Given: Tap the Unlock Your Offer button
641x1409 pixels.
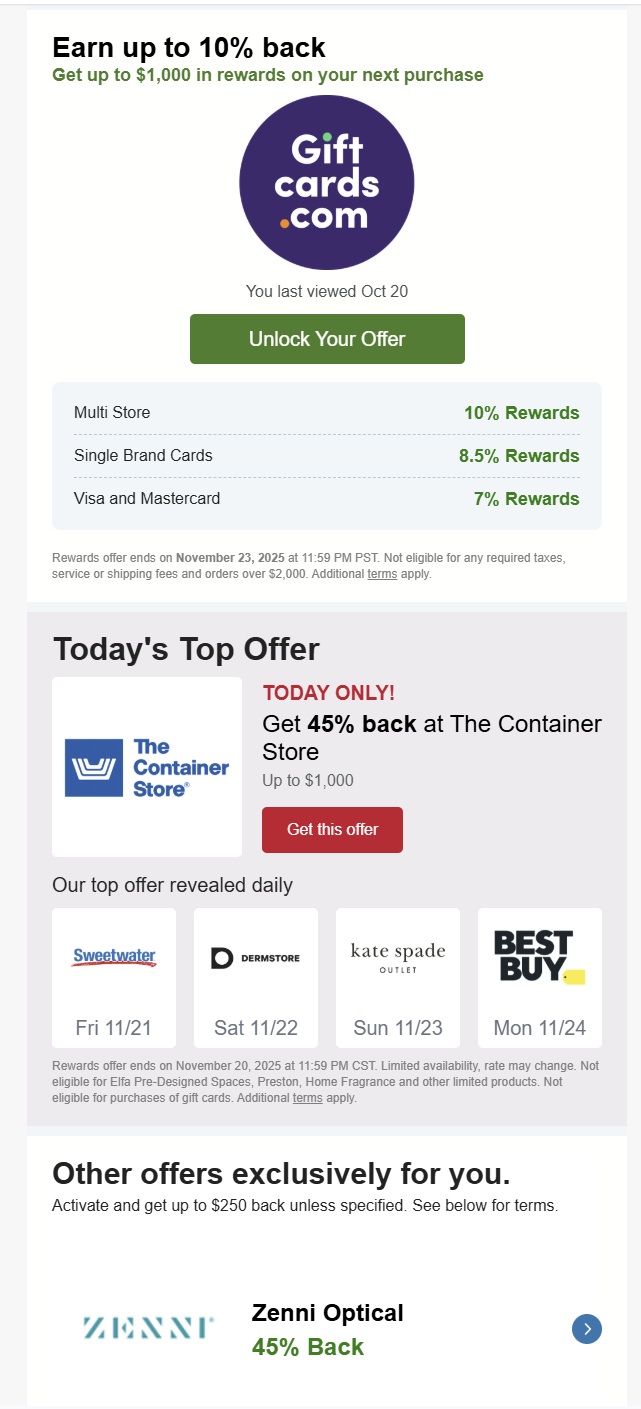Looking at the screenshot, I should (327, 339).
